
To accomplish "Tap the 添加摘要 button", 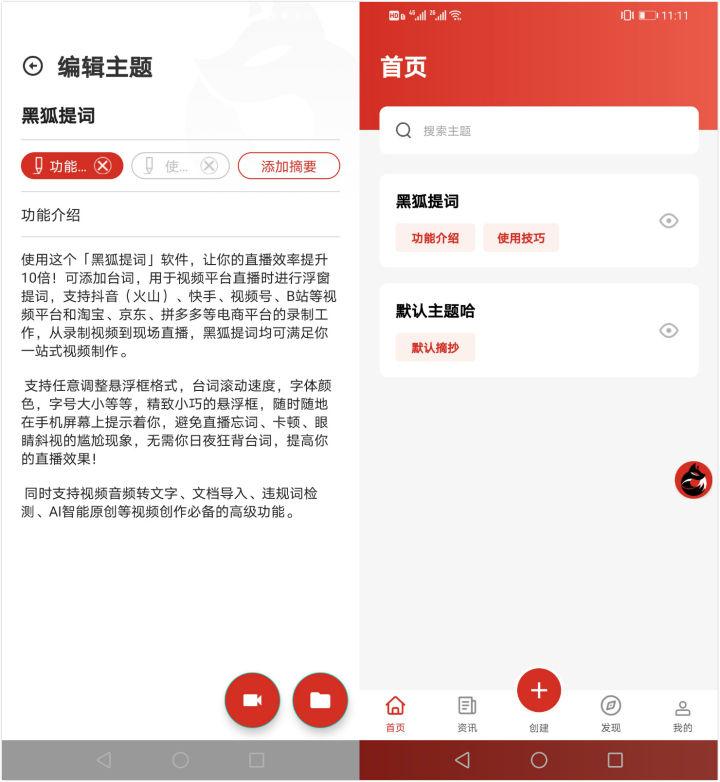I will tap(289, 166).
